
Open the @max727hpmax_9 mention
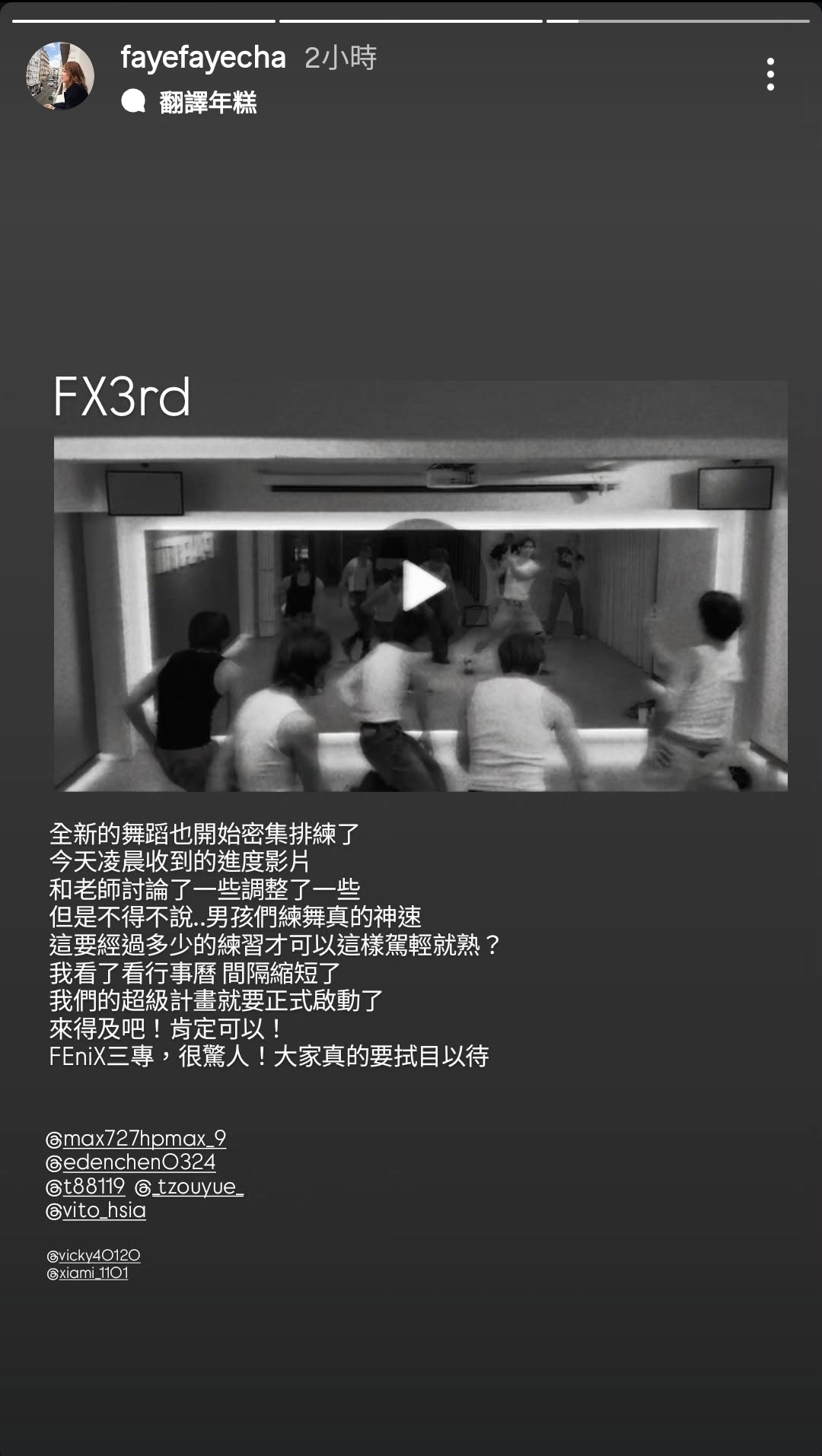coord(137,1139)
